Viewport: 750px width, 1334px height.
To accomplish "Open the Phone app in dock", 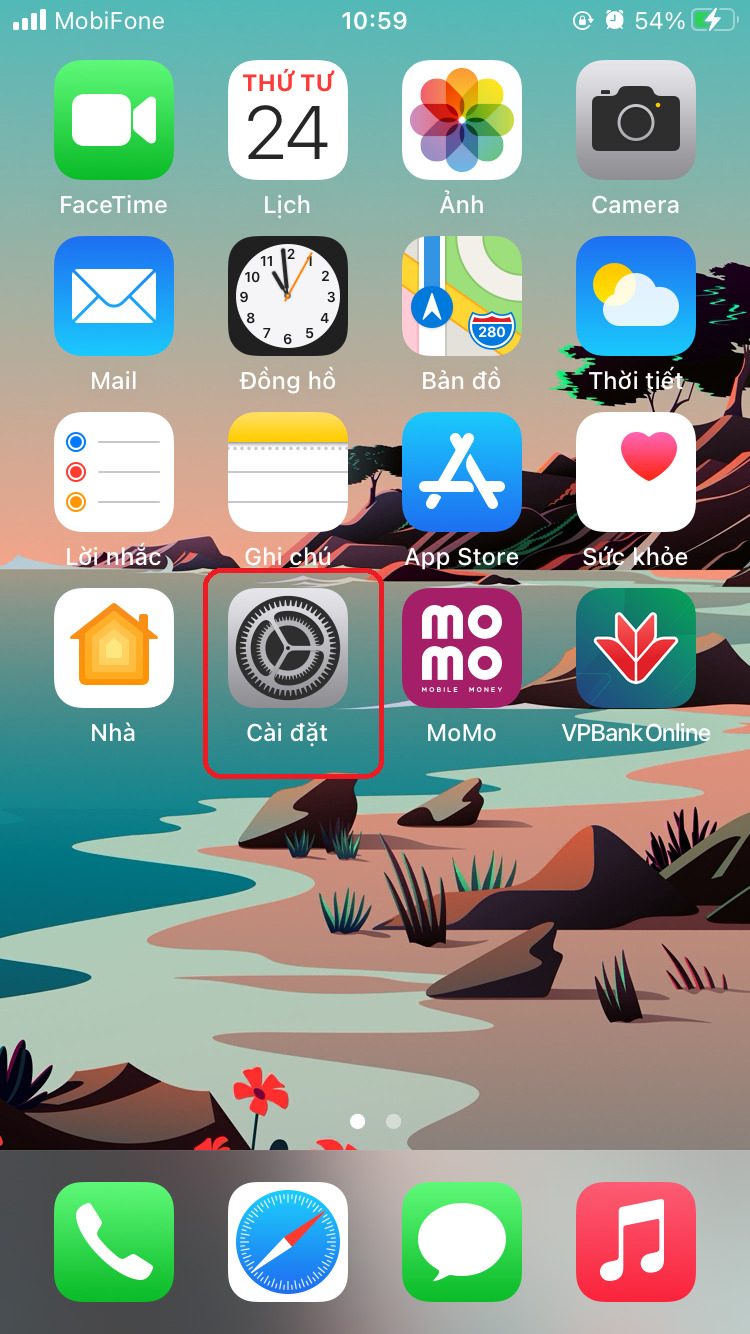I will (x=114, y=1242).
